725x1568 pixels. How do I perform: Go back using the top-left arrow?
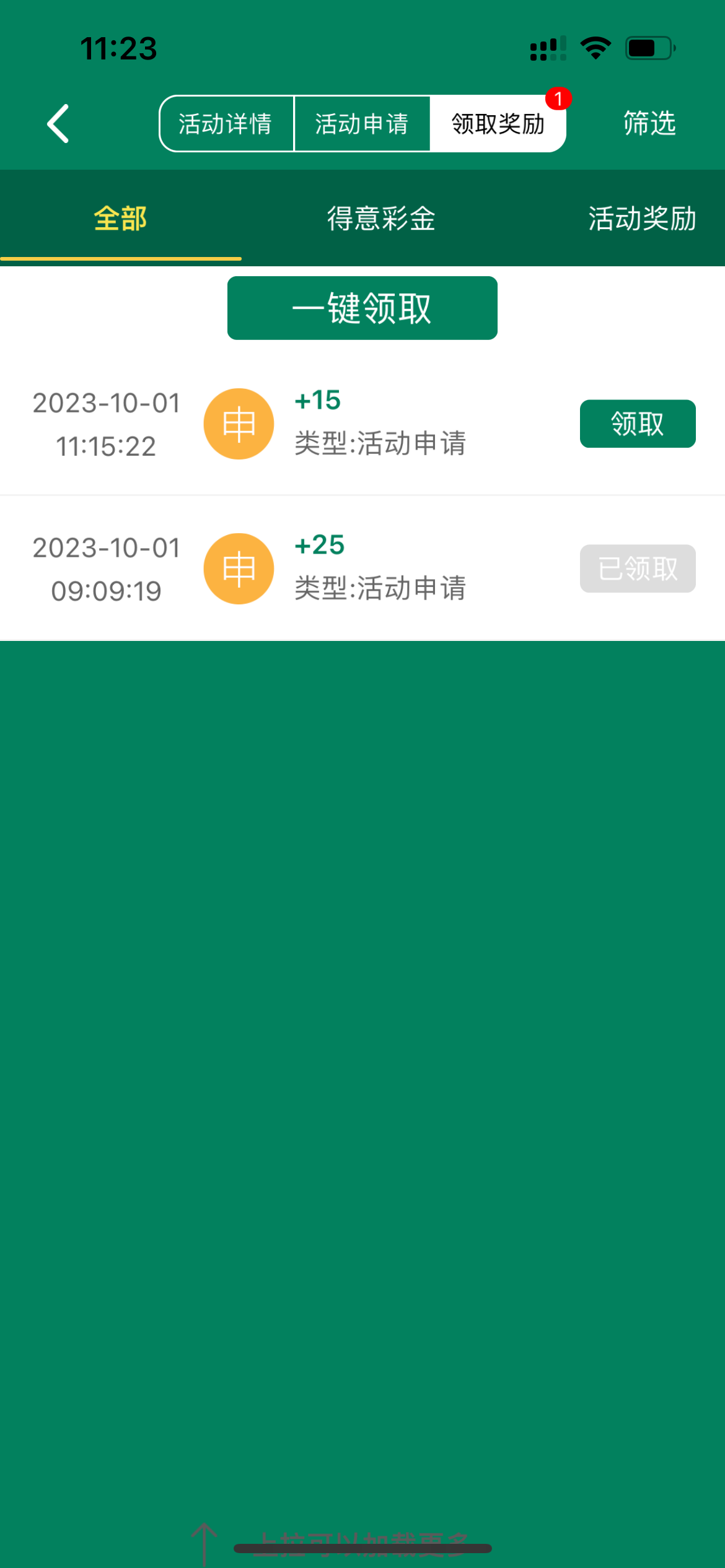coord(58,124)
